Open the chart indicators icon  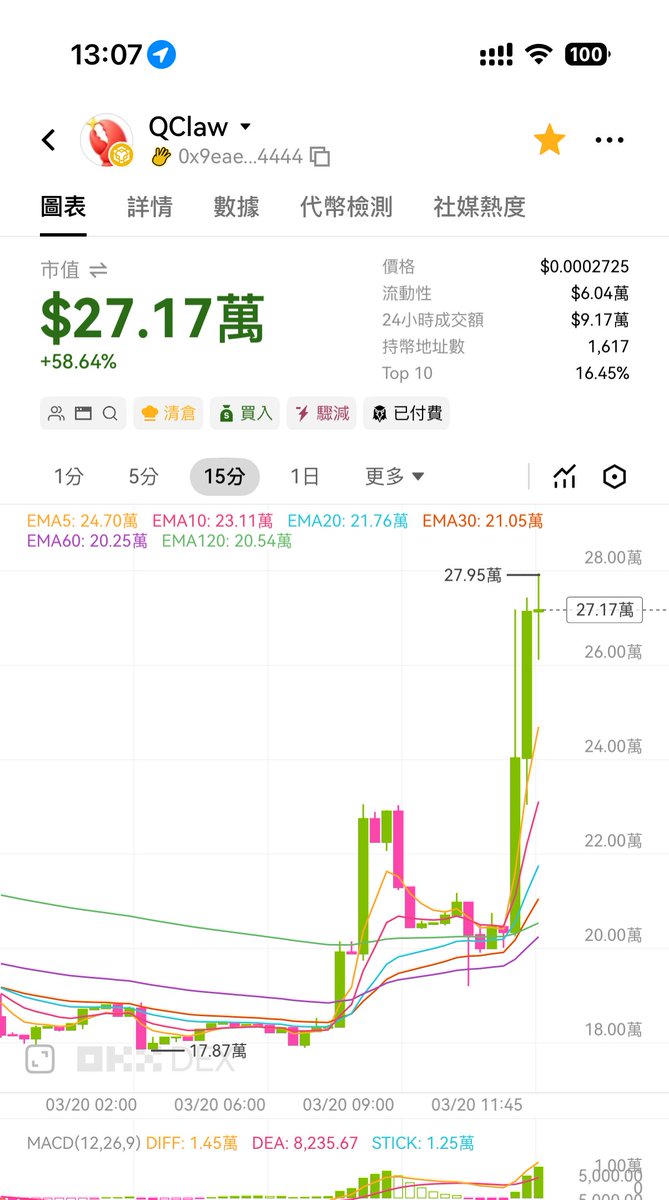(x=565, y=477)
